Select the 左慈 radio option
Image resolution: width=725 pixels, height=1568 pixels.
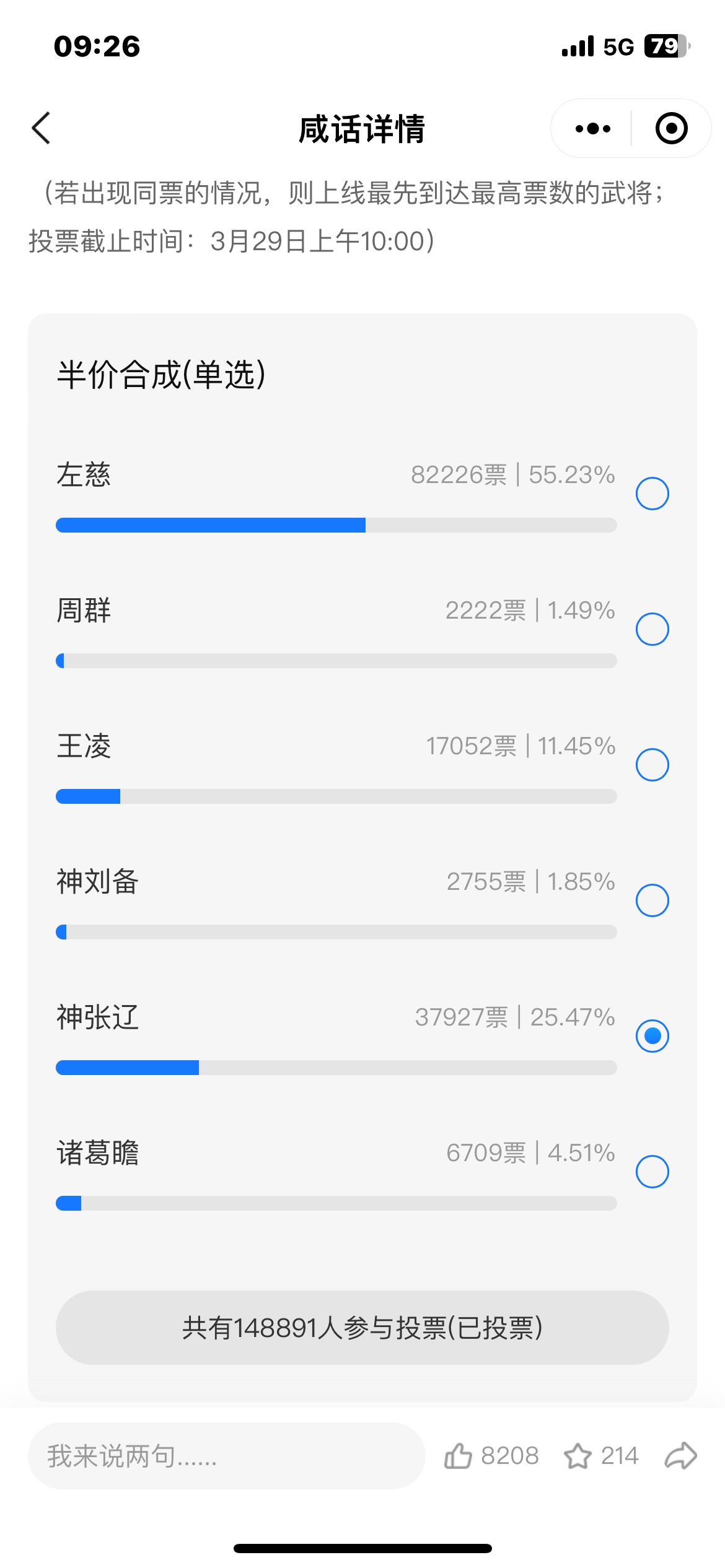(x=652, y=494)
